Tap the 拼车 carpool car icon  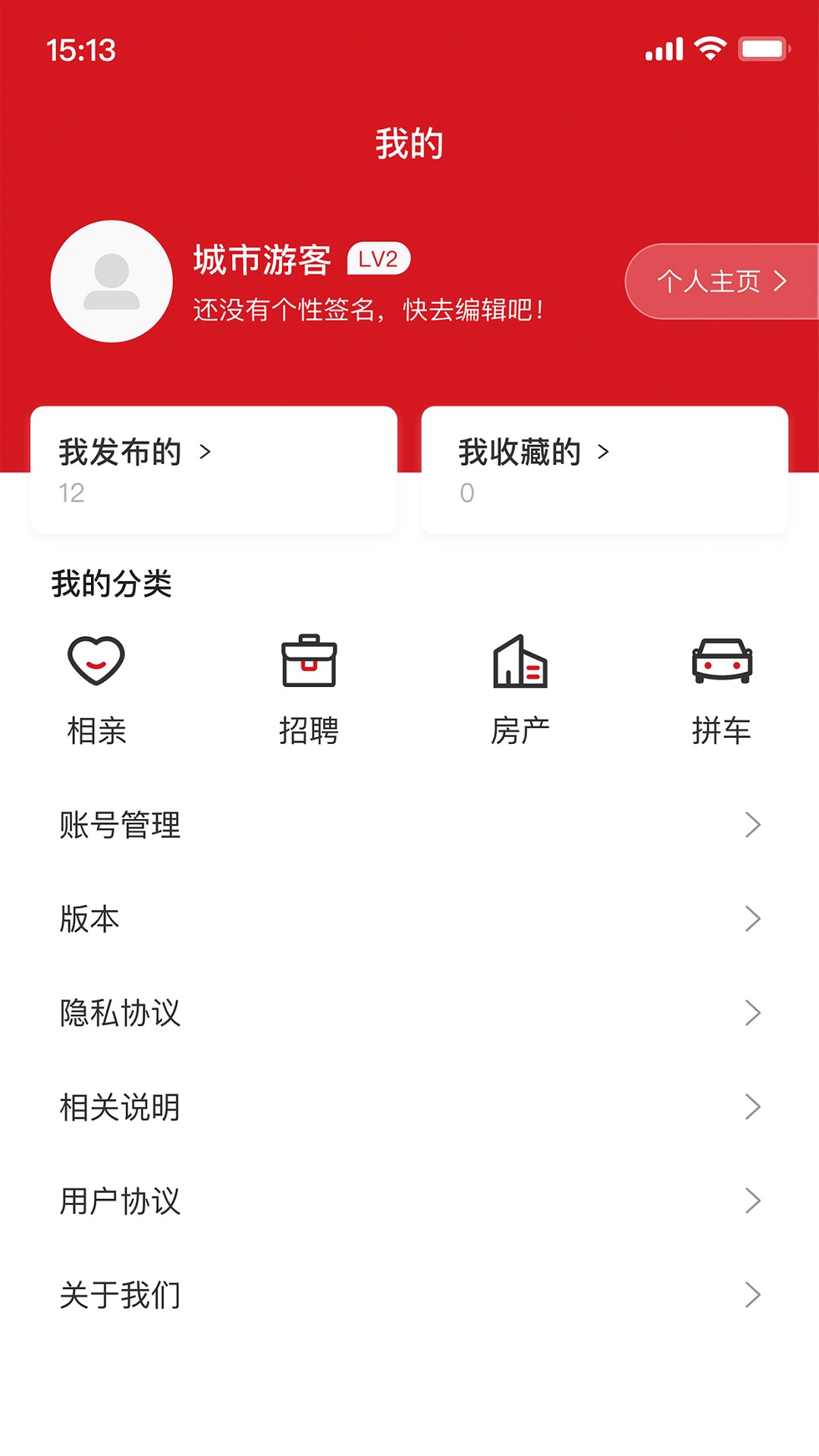point(722,661)
